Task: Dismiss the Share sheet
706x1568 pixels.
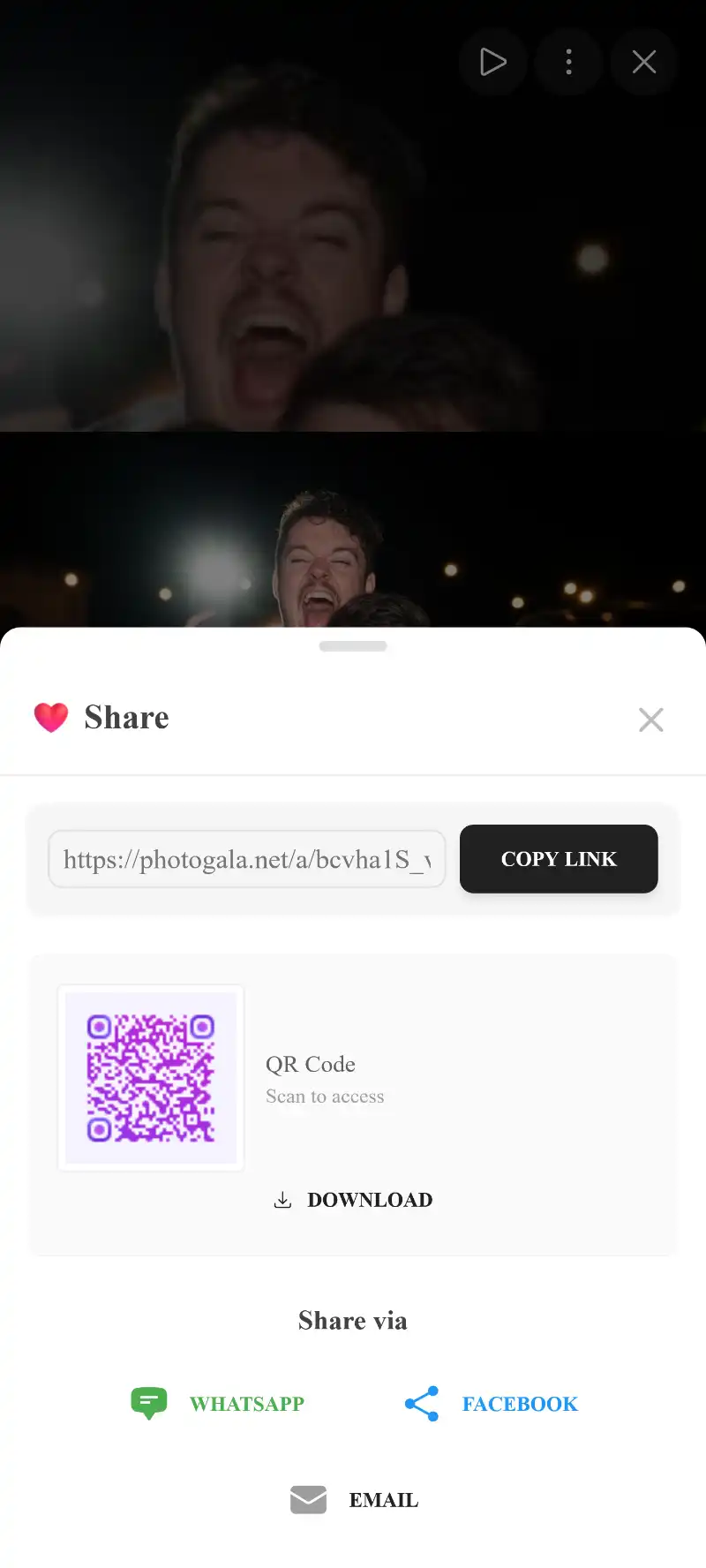Action: 650,720
